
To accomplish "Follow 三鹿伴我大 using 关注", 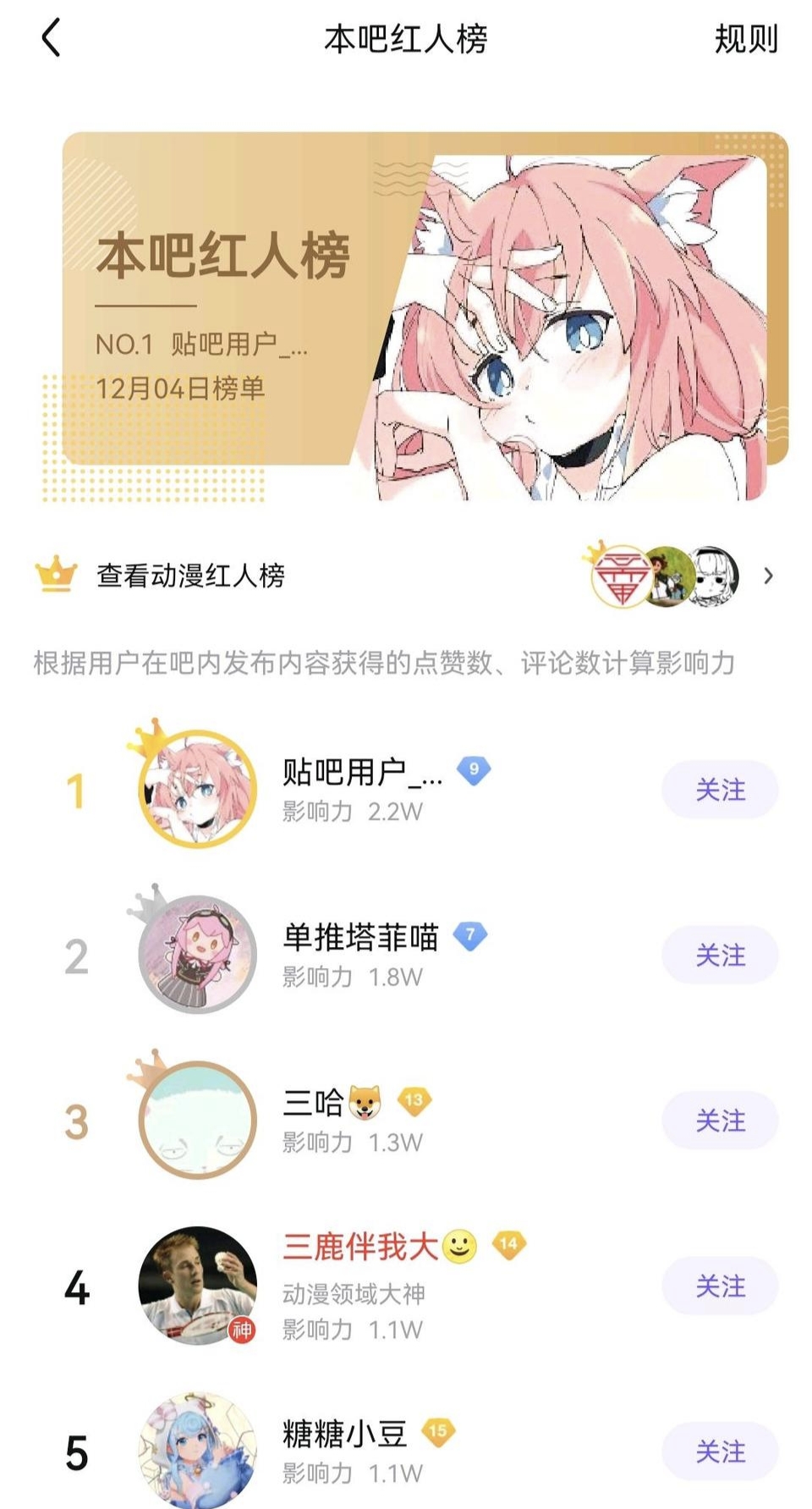I will pyautogui.click(x=720, y=1286).
